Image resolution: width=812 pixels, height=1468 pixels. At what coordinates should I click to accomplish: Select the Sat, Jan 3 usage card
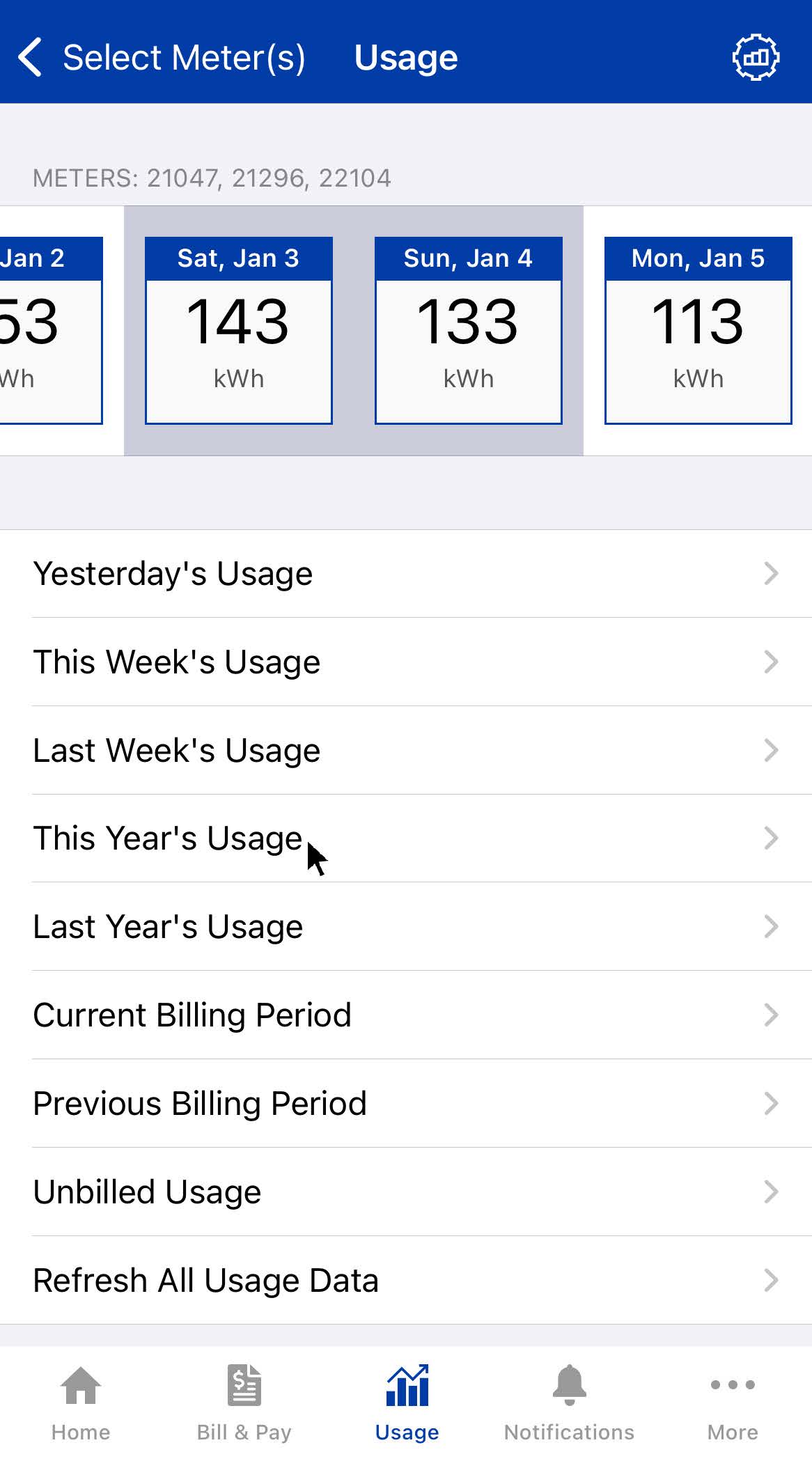(238, 330)
